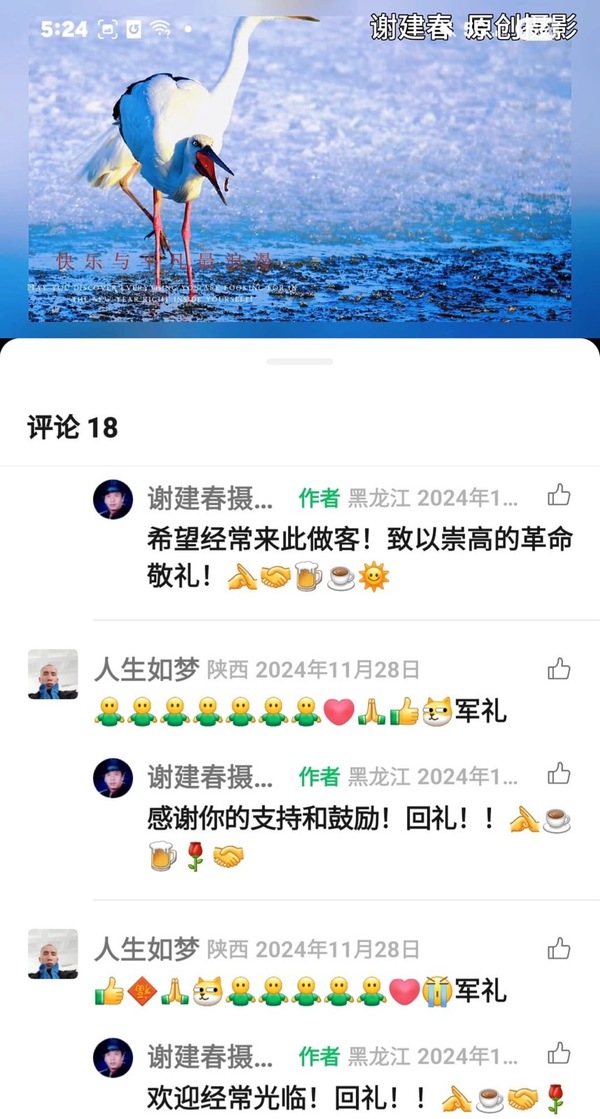Like the author's reply "欢迎经常光临"

pyautogui.click(x=559, y=1053)
